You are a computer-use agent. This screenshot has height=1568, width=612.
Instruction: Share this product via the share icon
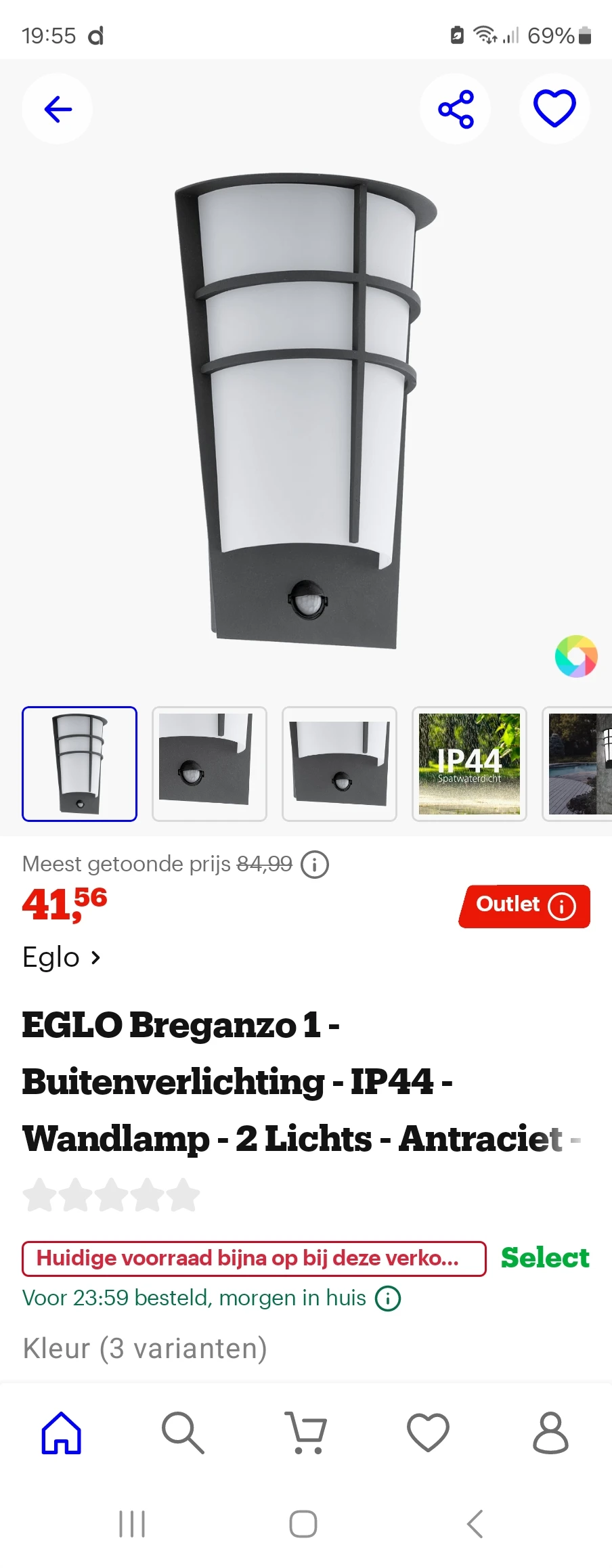(x=456, y=108)
